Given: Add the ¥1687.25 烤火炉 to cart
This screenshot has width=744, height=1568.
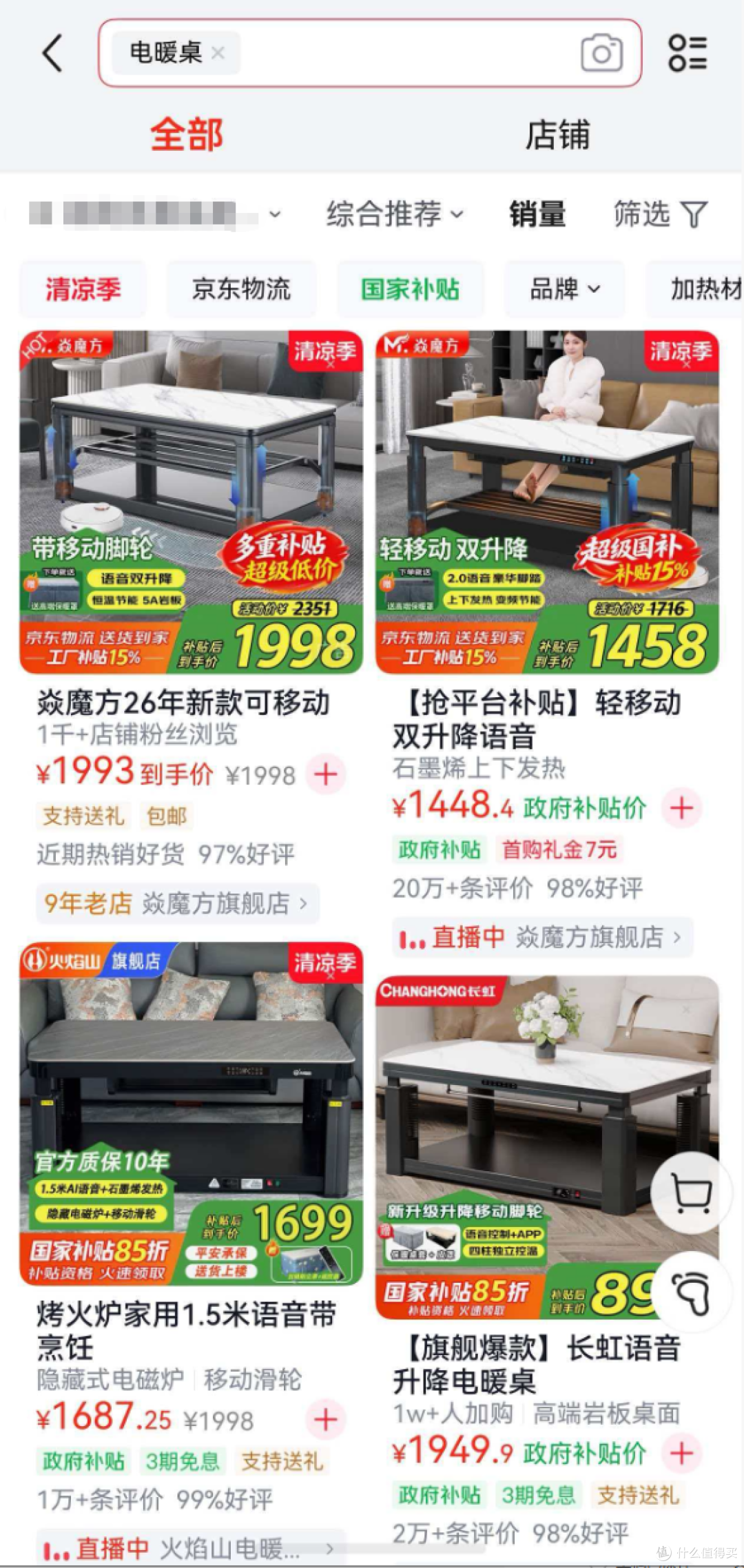Looking at the screenshot, I should pos(326,1419).
